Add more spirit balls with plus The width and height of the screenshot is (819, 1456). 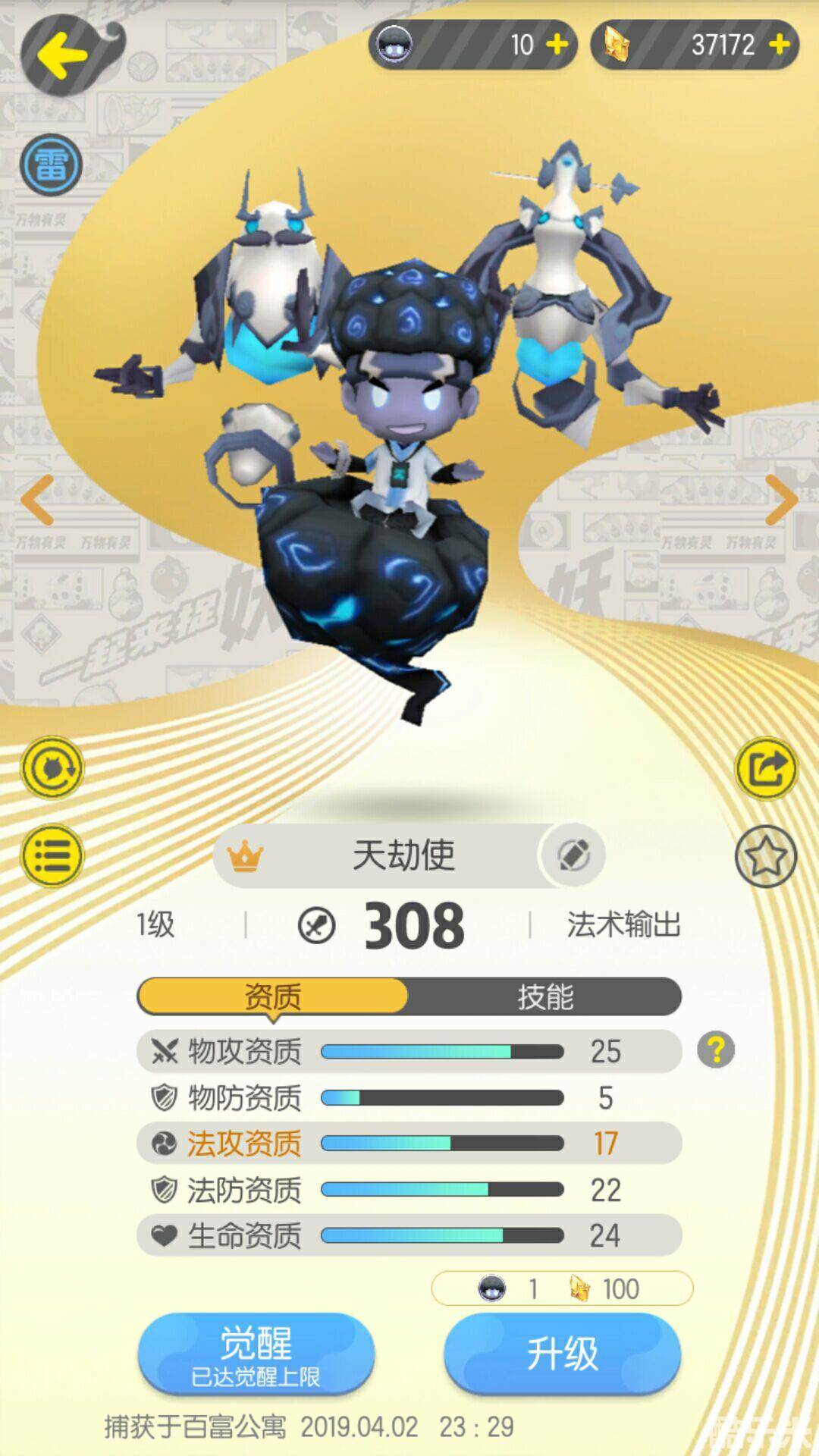[x=557, y=45]
